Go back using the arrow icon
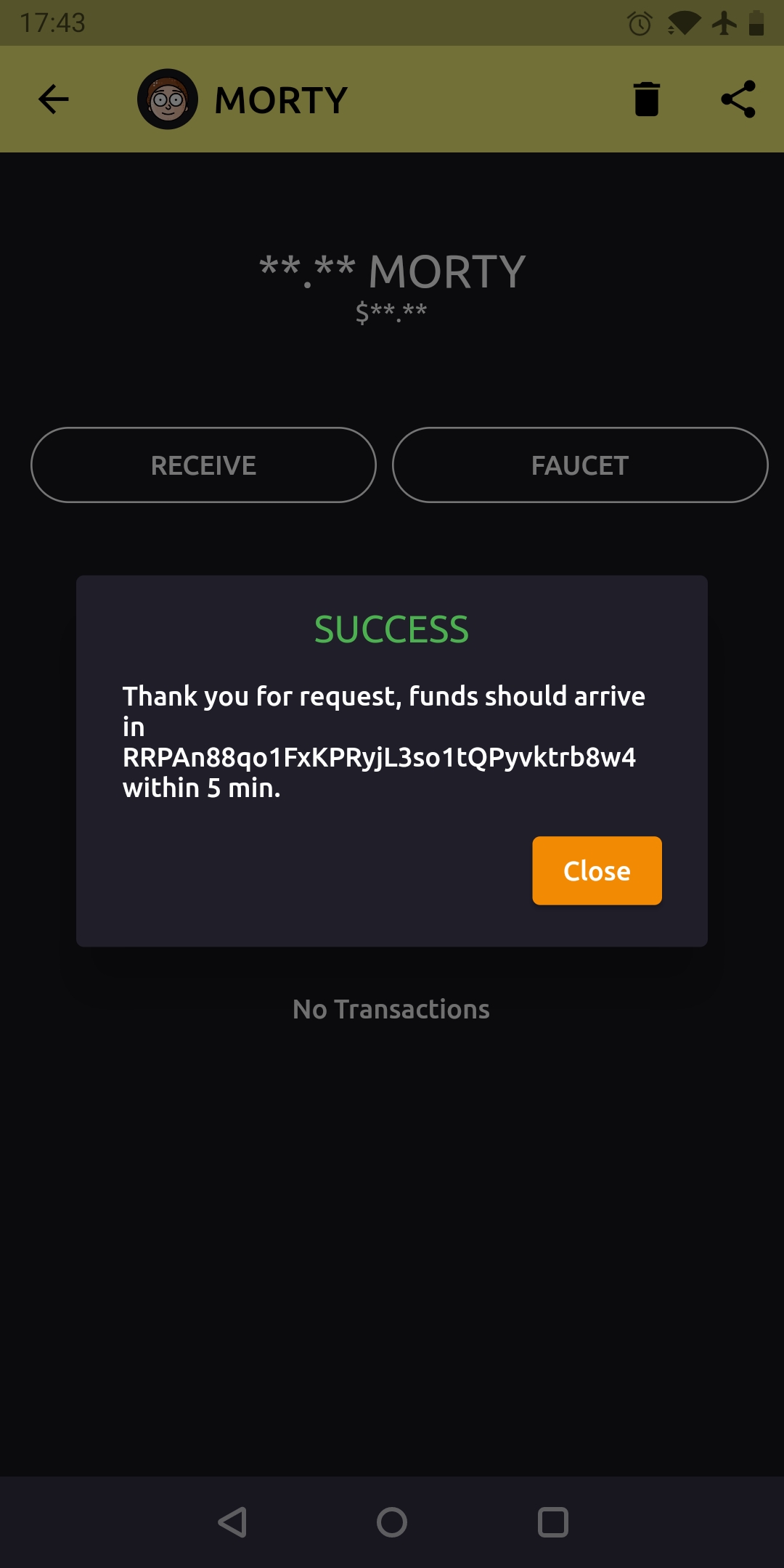Image resolution: width=784 pixels, height=1568 pixels. [x=53, y=99]
